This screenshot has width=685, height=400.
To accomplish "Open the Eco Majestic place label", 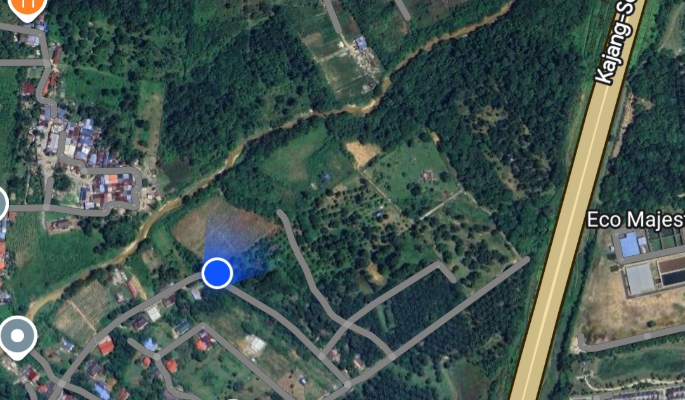I will click(x=634, y=219).
